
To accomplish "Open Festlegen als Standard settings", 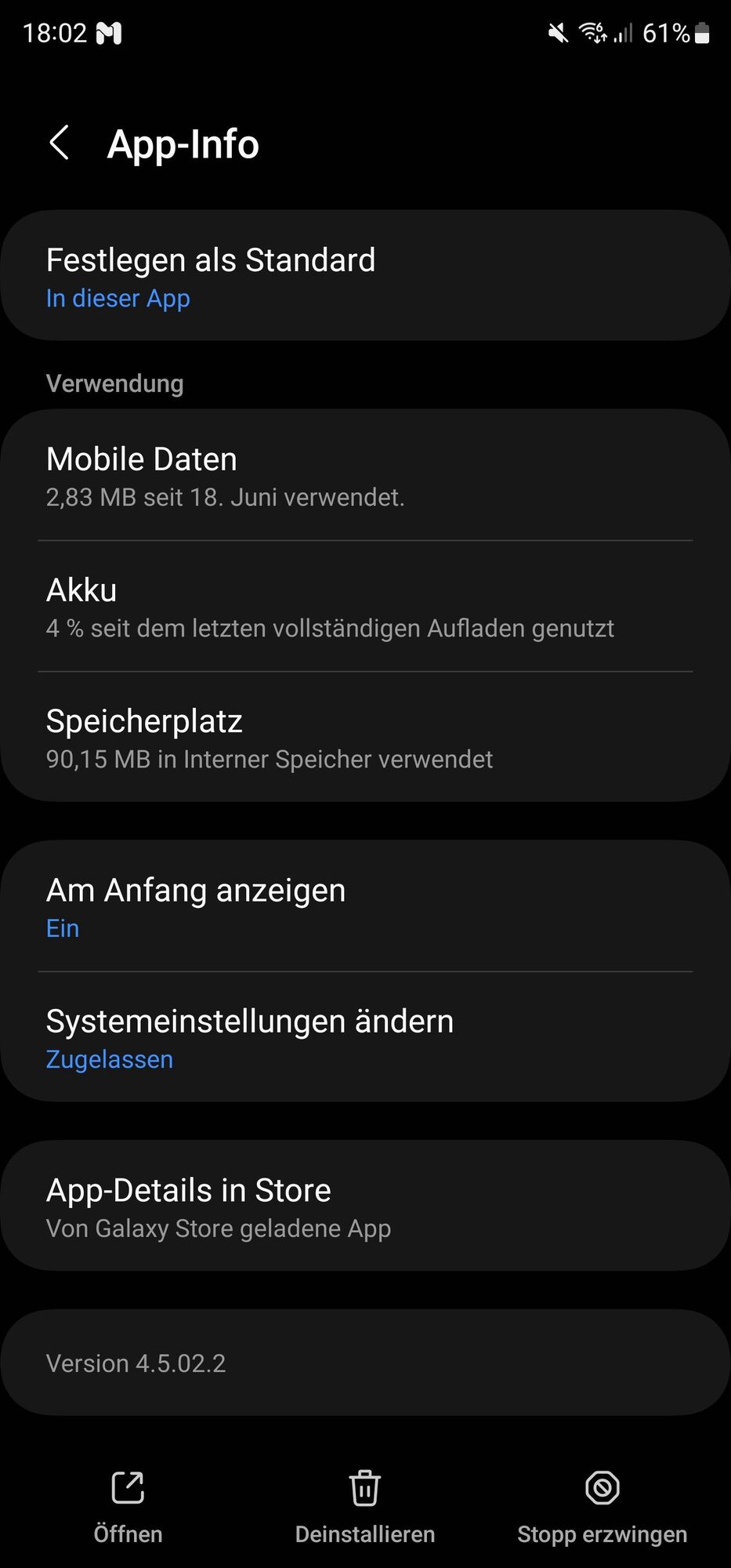I will (365, 275).
